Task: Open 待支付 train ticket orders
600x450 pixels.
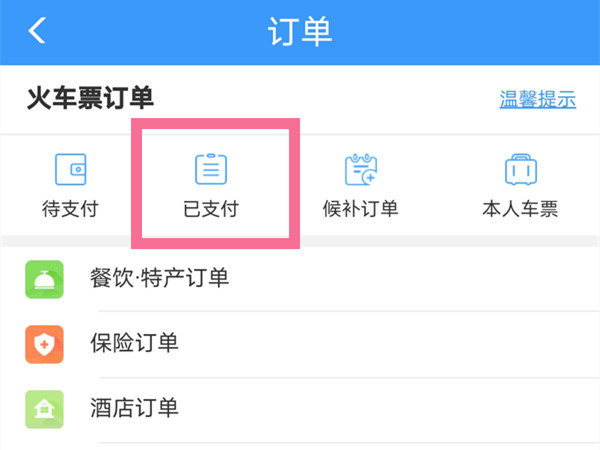Action: [70, 186]
